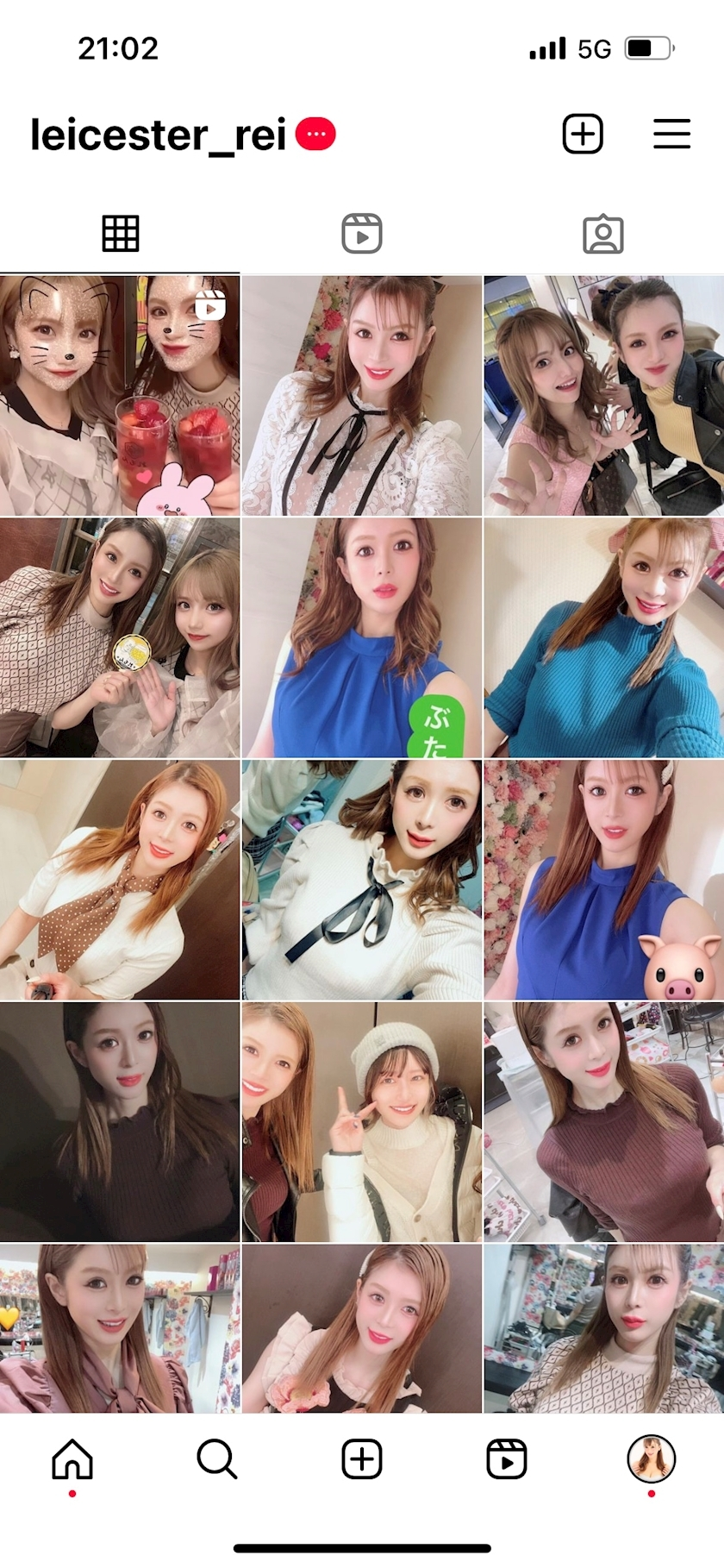Open the profile avatar tab
724x1568 pixels.
pyautogui.click(x=652, y=1459)
